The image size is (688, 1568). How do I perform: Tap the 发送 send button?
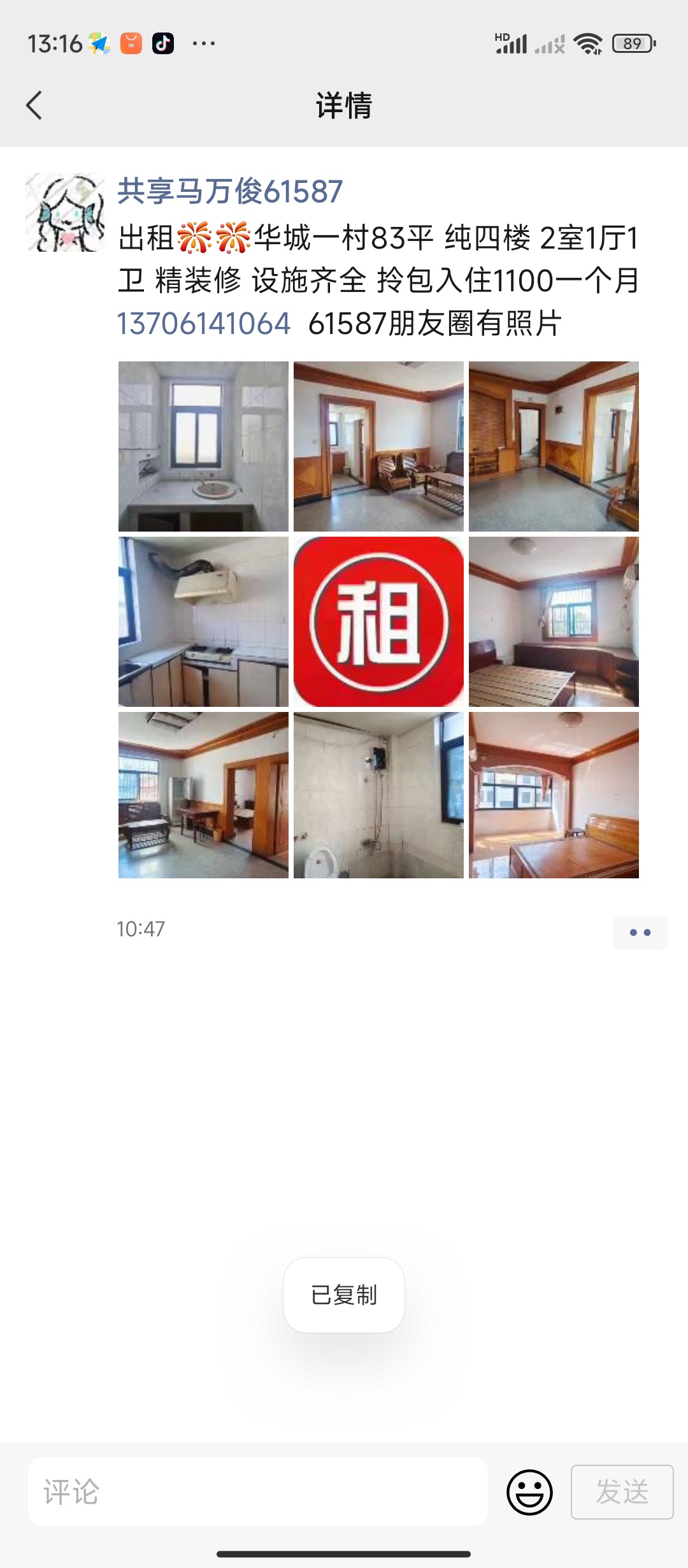[x=622, y=1492]
